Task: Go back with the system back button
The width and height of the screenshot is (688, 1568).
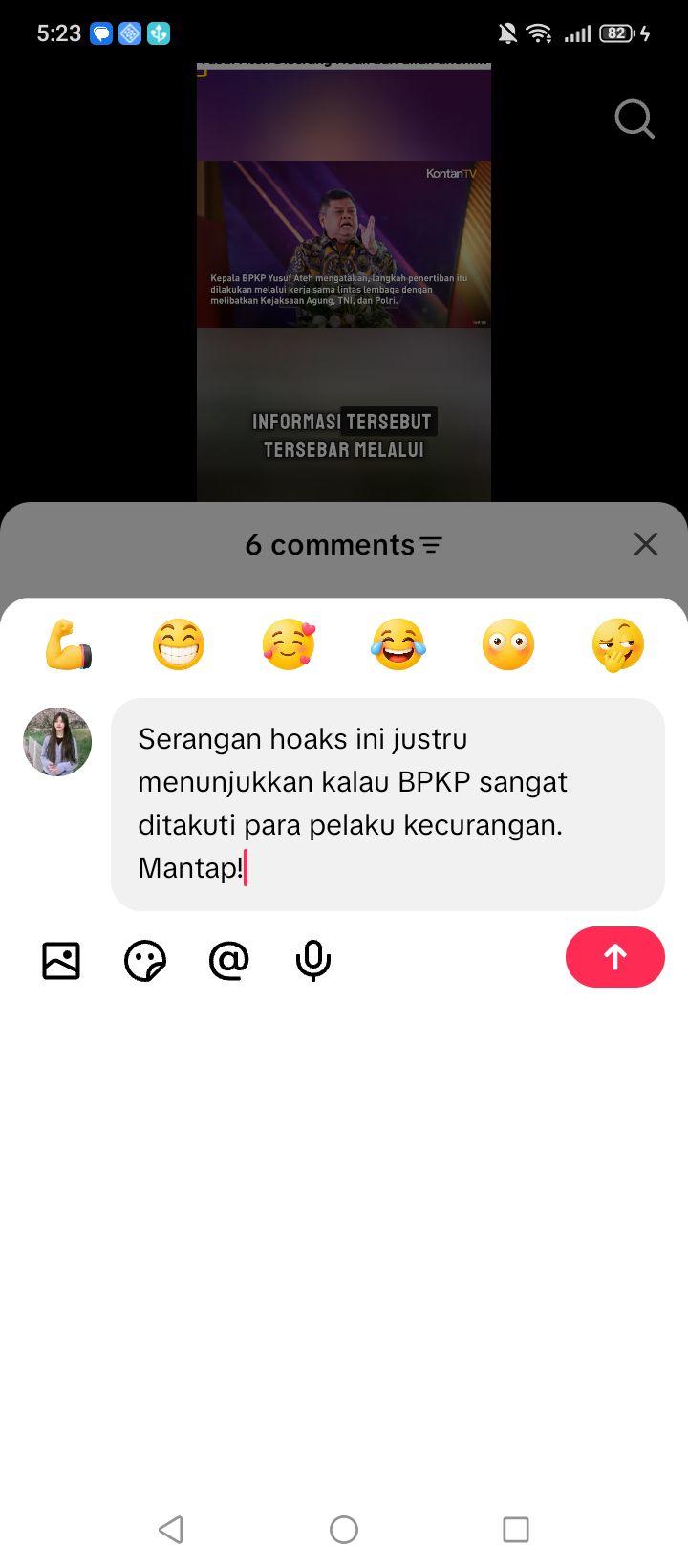Action: pos(171,1530)
